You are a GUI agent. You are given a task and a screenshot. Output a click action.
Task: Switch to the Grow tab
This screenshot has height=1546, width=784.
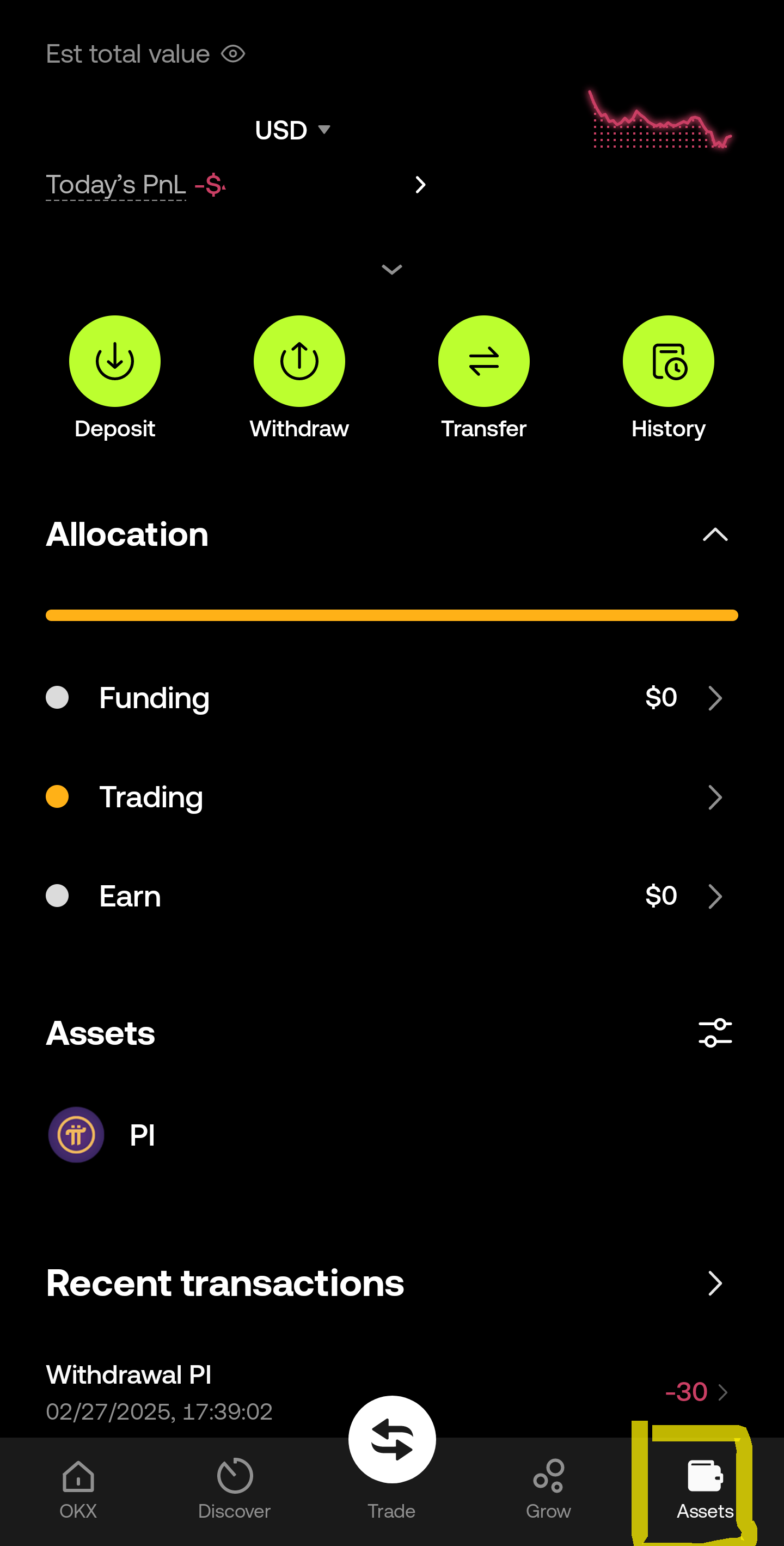coord(548,1489)
